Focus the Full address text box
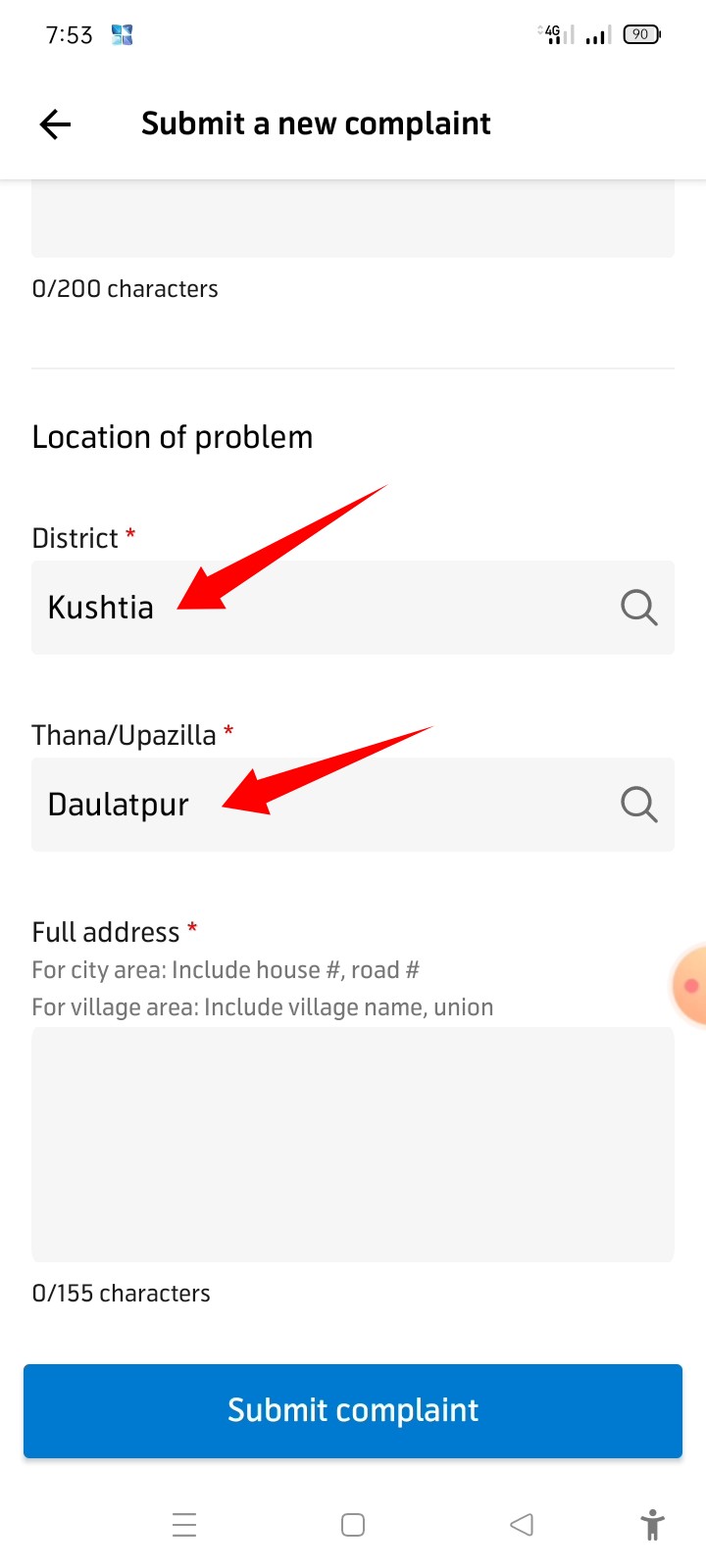This screenshot has width=706, height=1568. [x=353, y=1144]
